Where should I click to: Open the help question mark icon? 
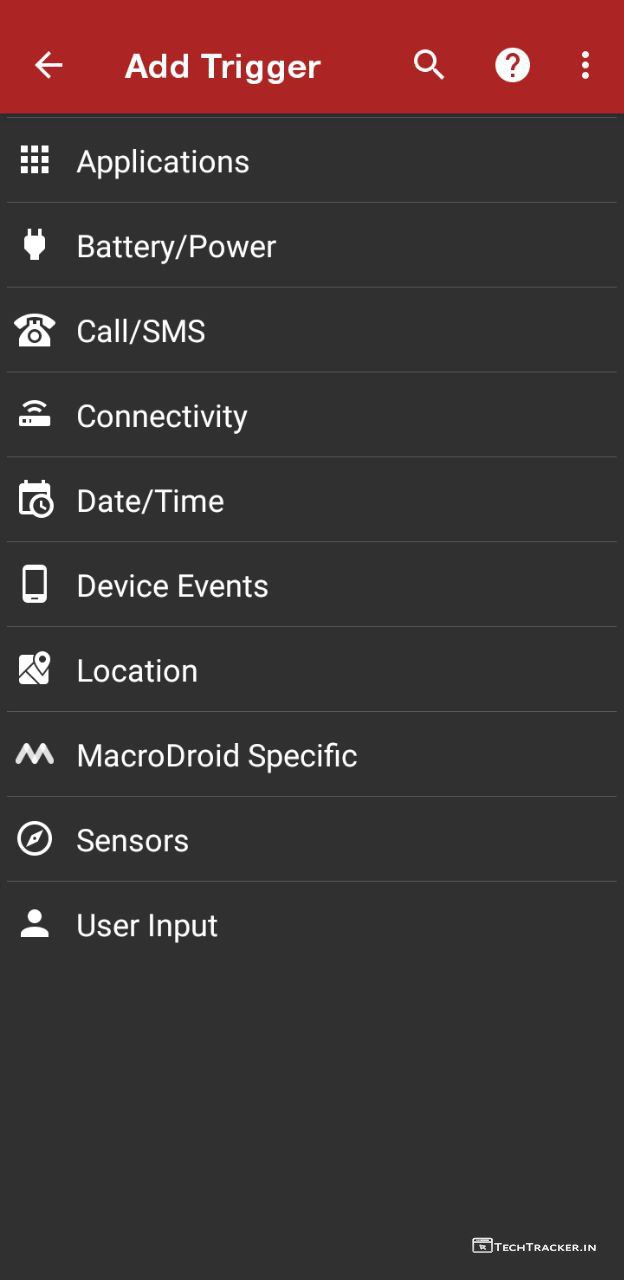[x=512, y=66]
